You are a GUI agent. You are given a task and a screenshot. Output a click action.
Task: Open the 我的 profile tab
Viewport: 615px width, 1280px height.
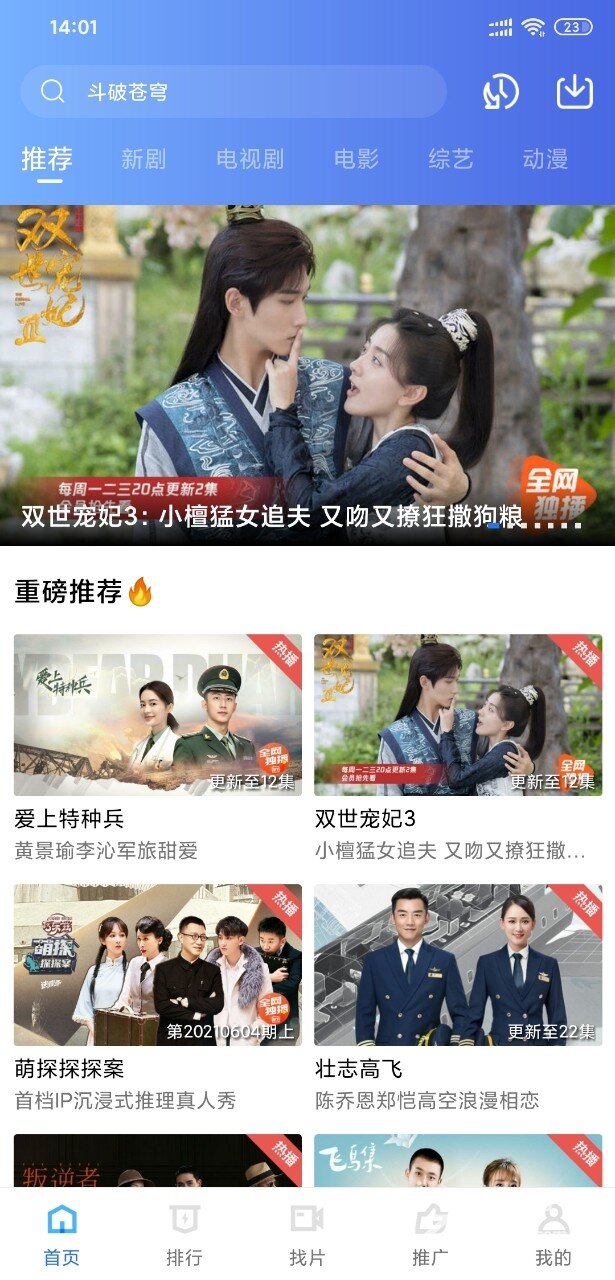point(553,1235)
